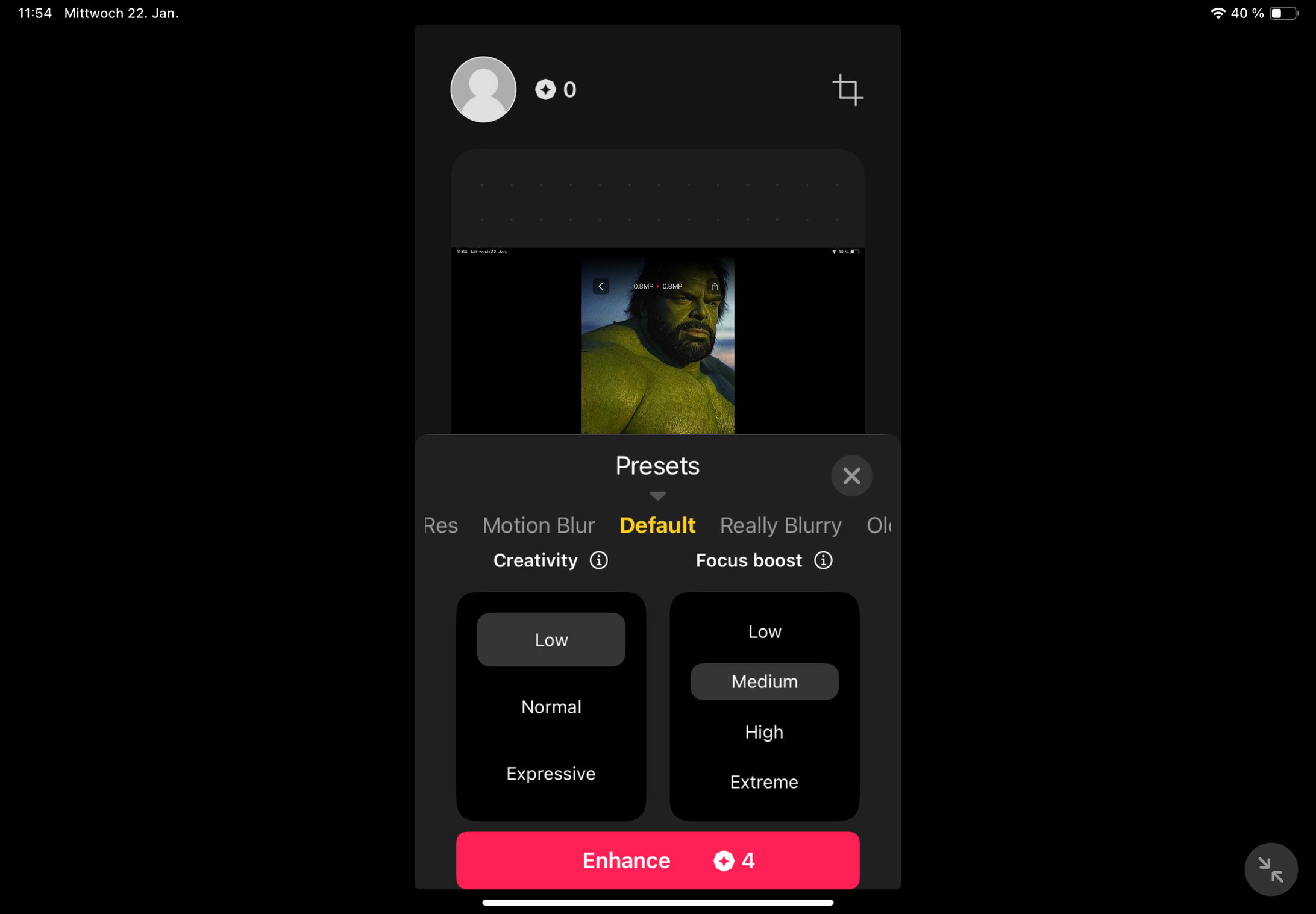Show info about Creativity
Image resolution: width=1316 pixels, height=914 pixels.
598,560
